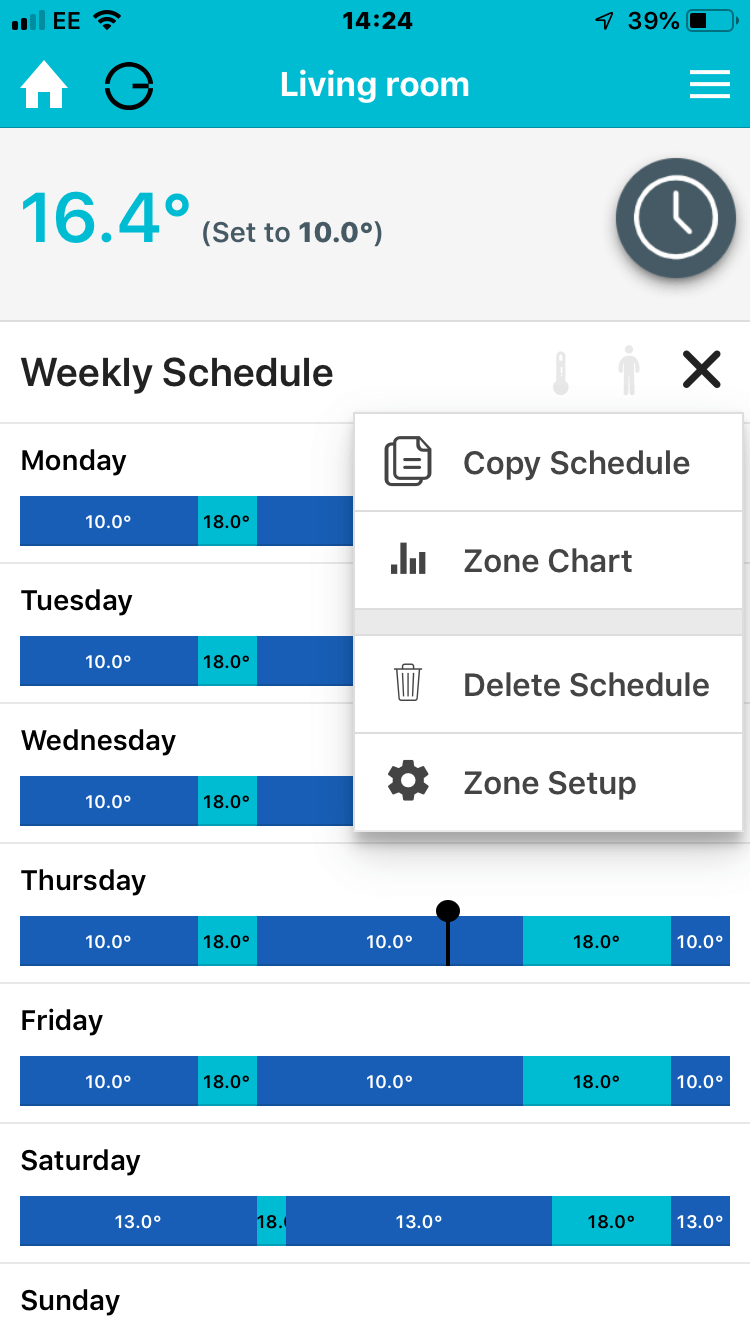The height and width of the screenshot is (1334, 750).
Task: Close the schedule options popup
Action: (x=701, y=370)
